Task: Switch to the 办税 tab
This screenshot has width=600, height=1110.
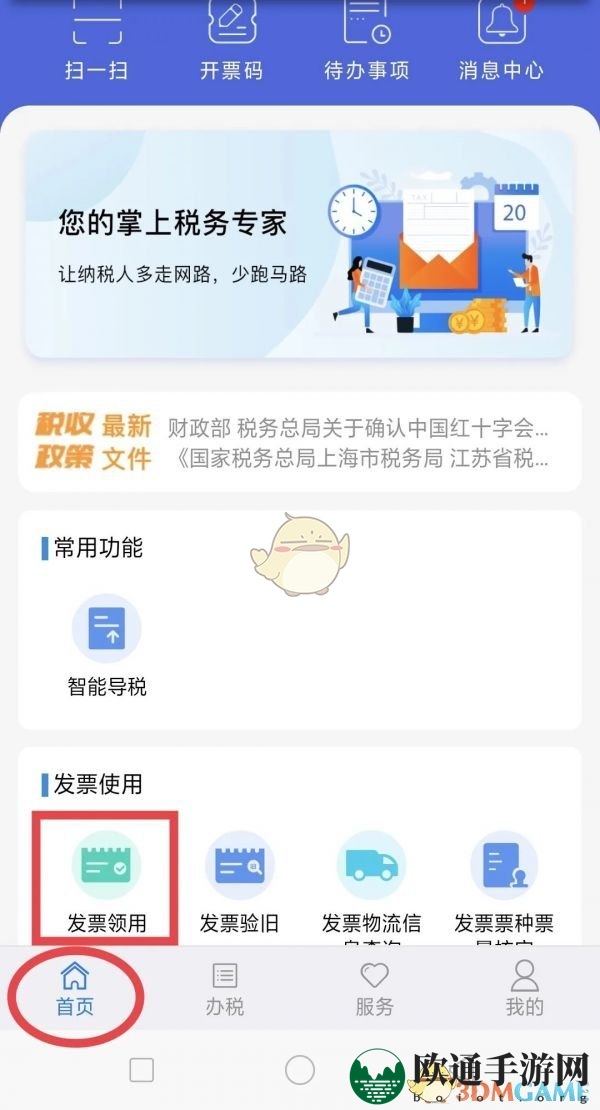Action: (225, 988)
